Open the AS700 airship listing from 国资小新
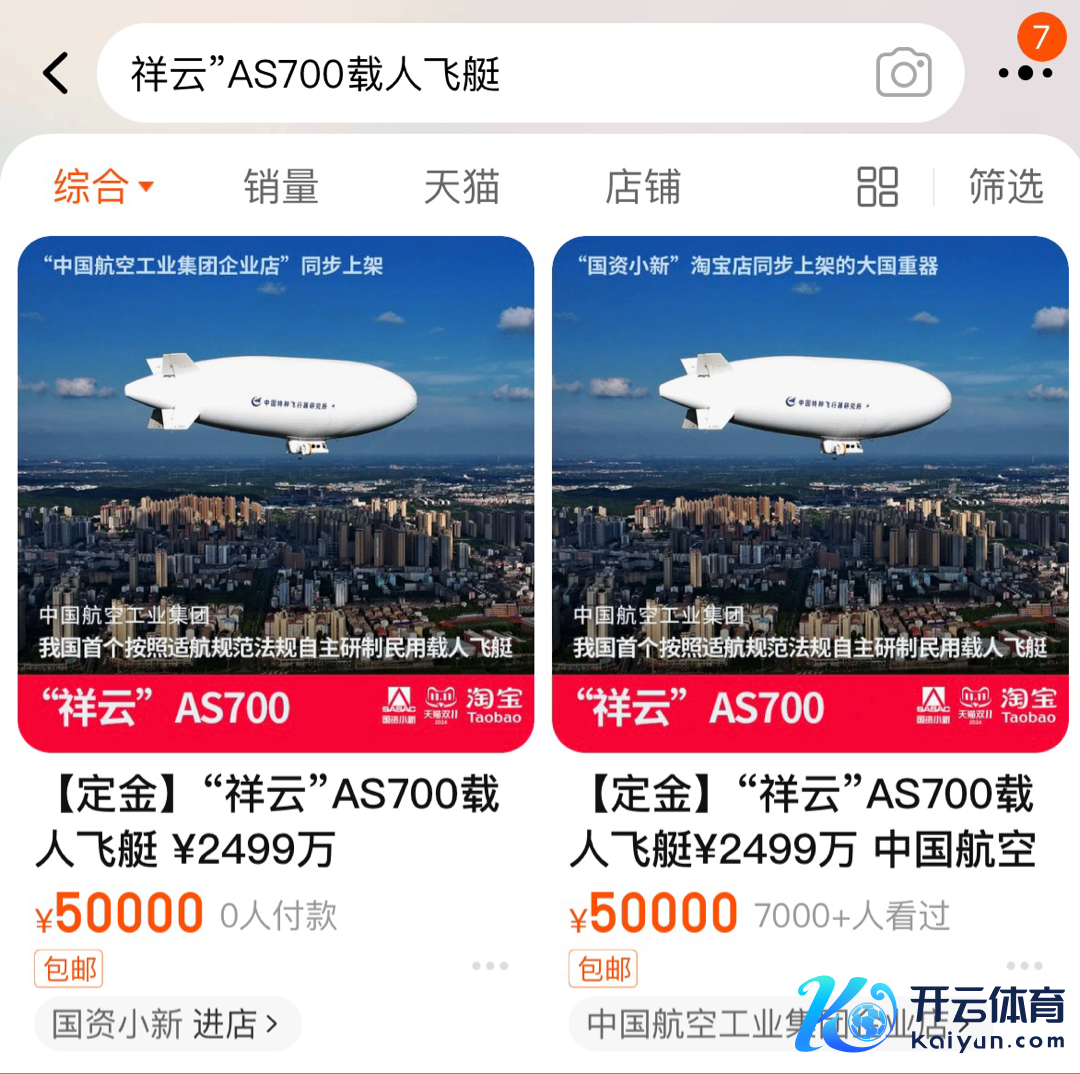Image resolution: width=1080 pixels, height=1074 pixels. pyautogui.click(x=276, y=494)
